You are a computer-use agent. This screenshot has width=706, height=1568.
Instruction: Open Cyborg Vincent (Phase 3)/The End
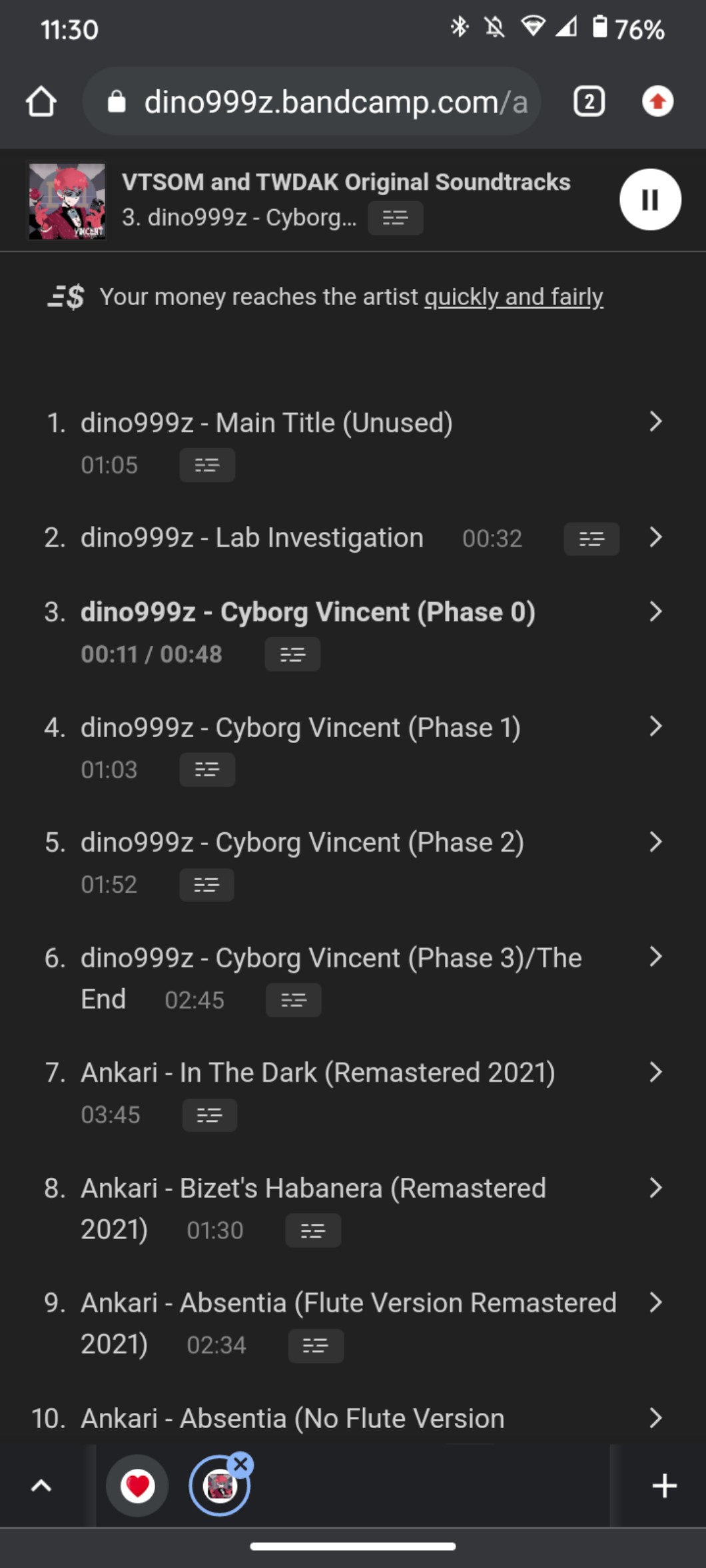[x=330, y=958]
